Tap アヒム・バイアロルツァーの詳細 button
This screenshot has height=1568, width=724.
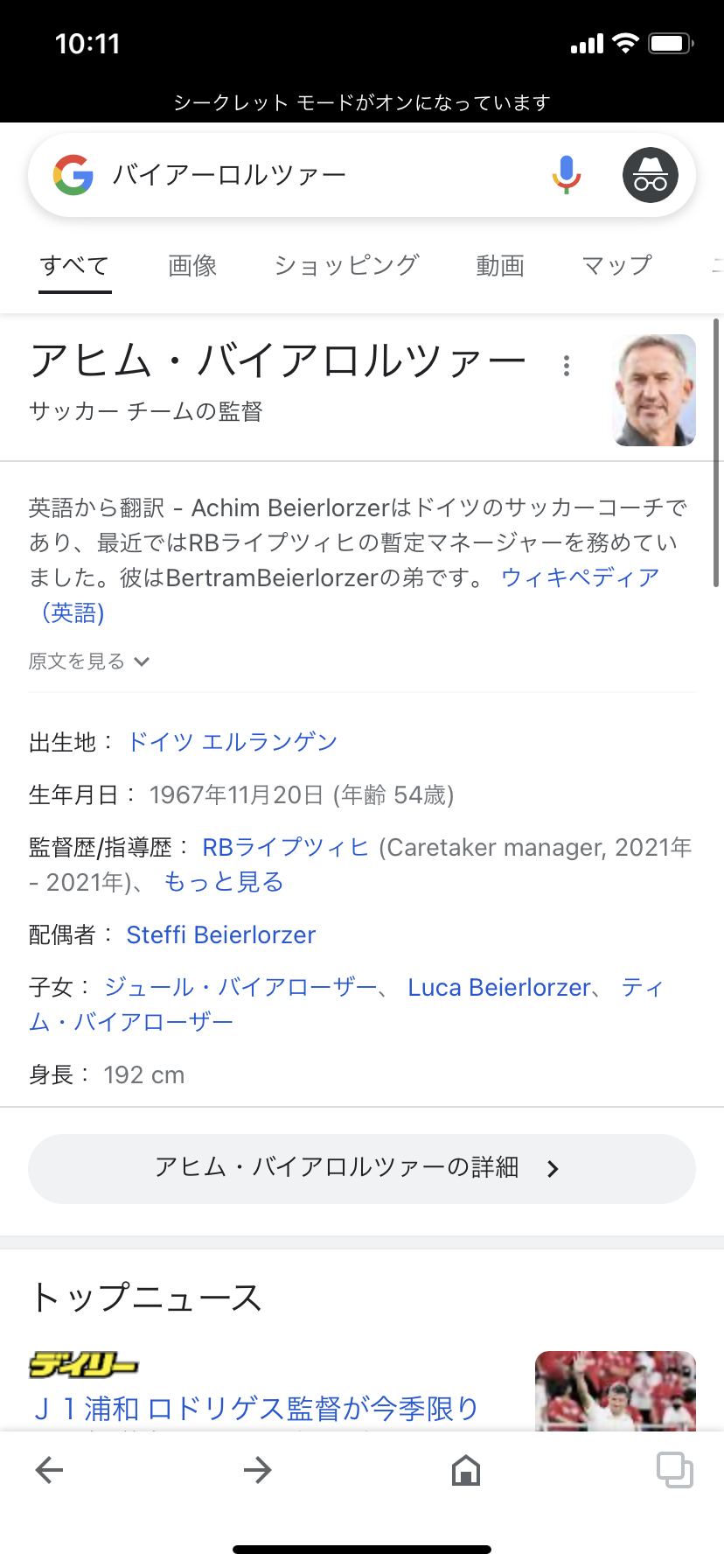click(x=362, y=1168)
